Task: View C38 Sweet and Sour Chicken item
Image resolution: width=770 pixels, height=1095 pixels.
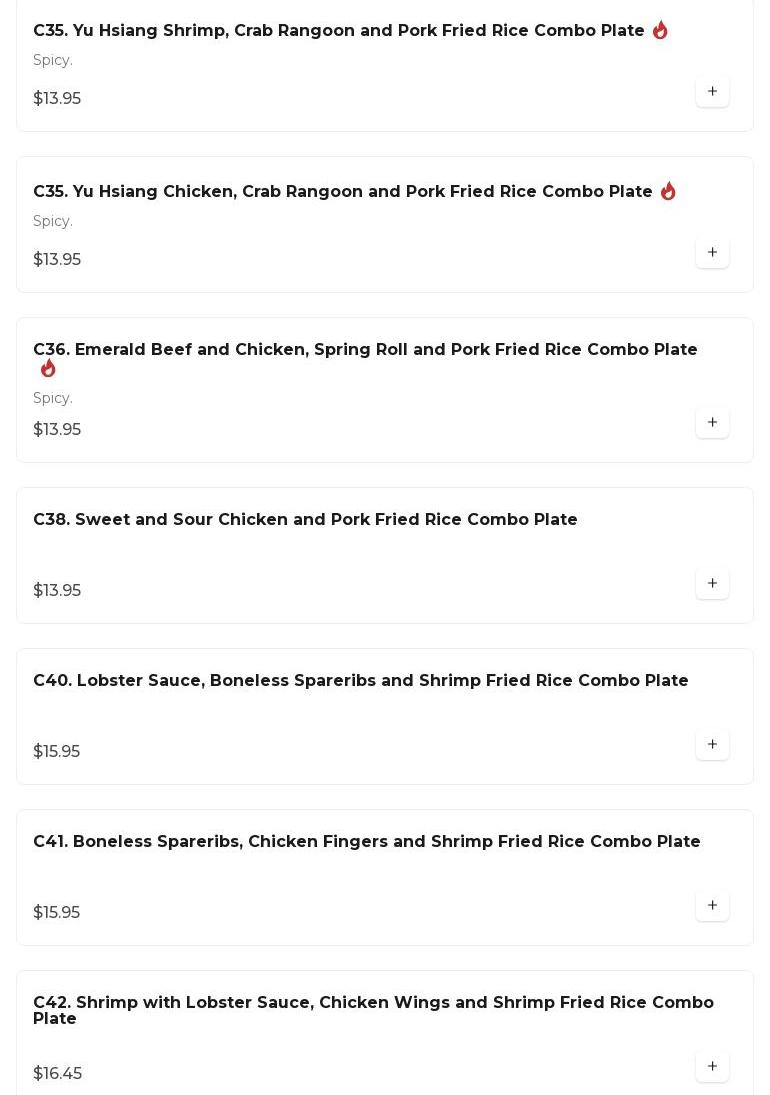Action: pos(305,520)
